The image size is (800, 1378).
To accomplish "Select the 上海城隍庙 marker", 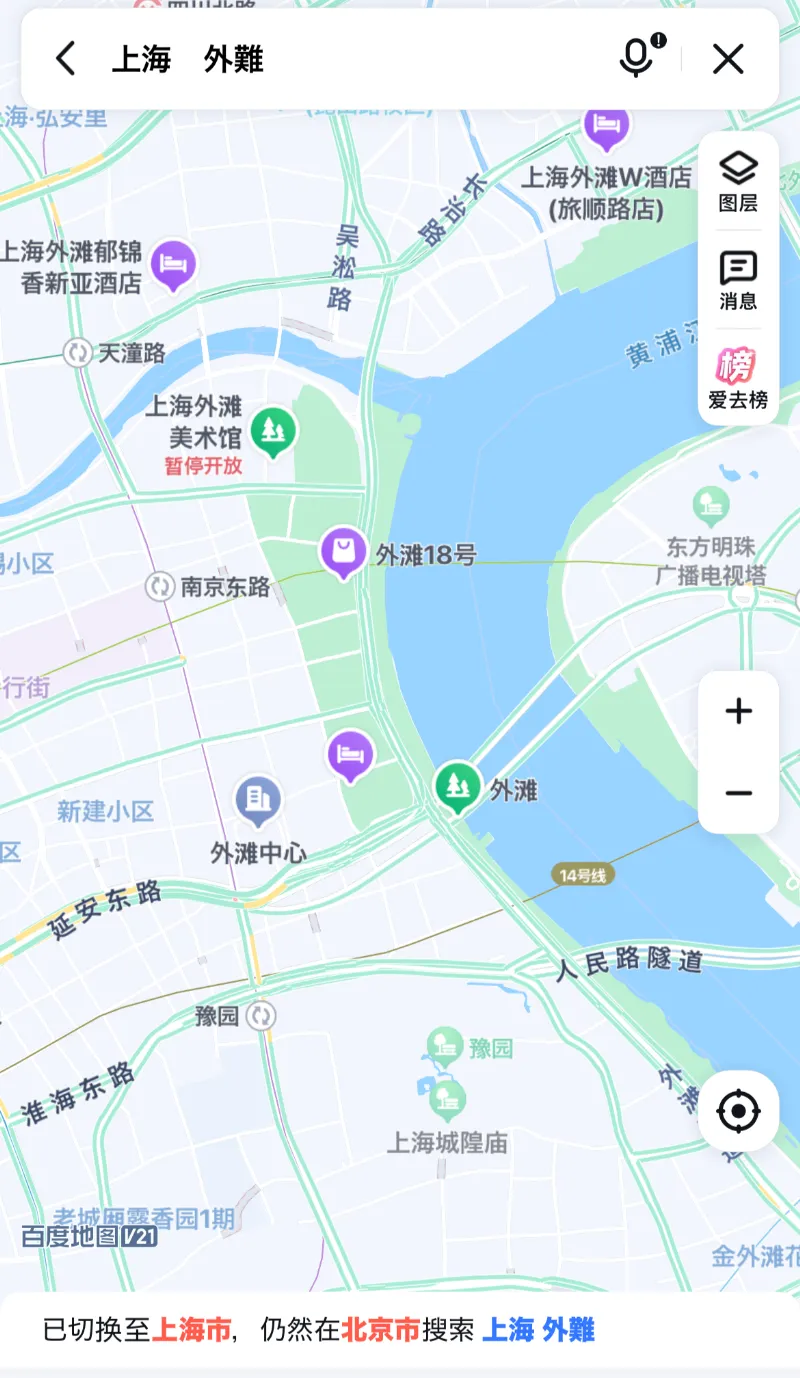I will [447, 1098].
